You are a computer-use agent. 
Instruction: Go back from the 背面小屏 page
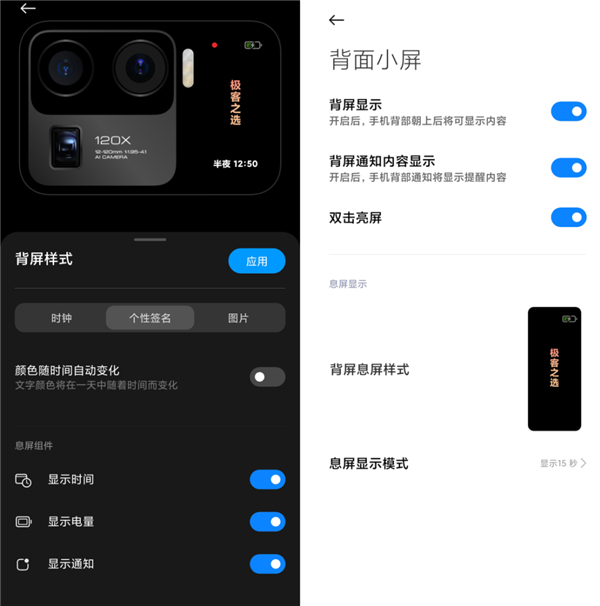click(336, 20)
